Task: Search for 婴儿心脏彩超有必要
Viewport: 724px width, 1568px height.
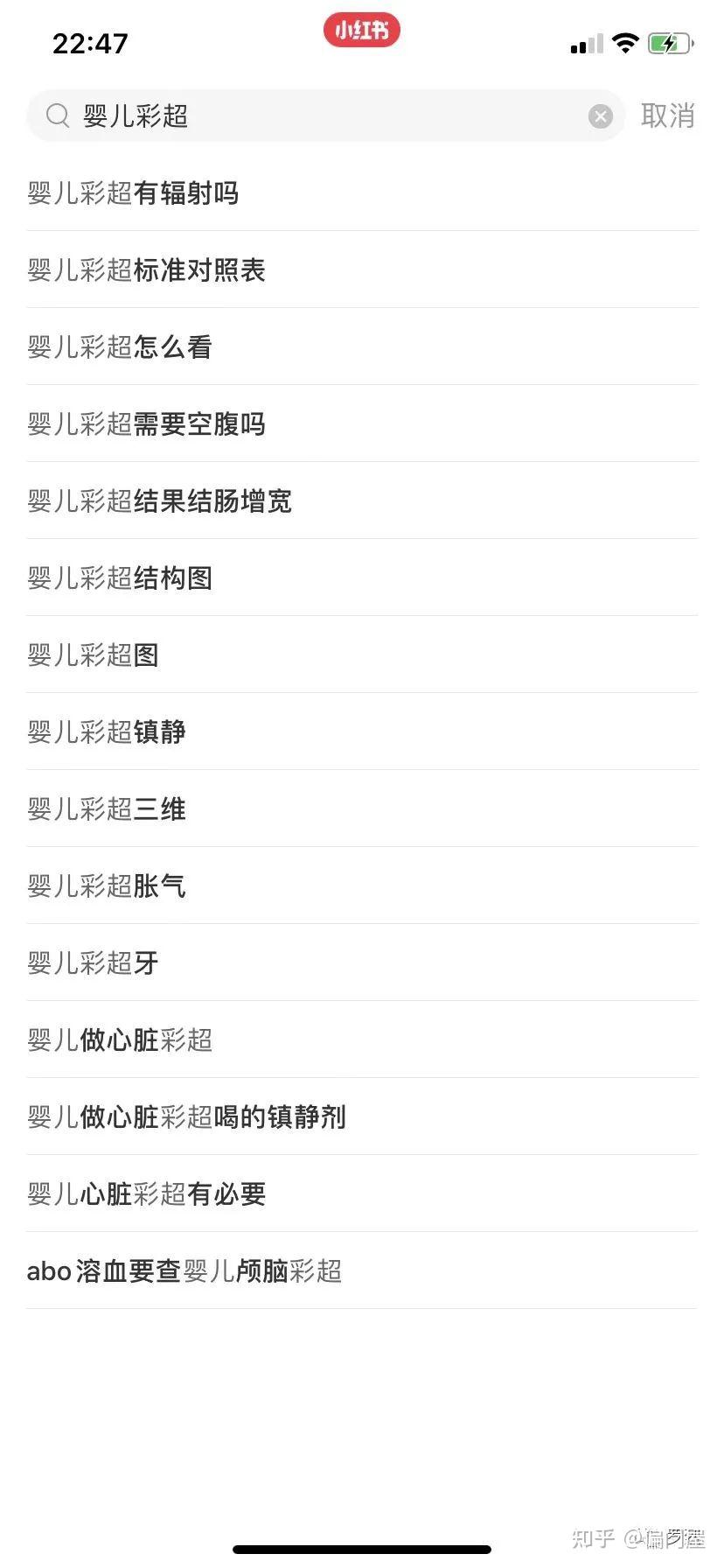Action: 146,1193
